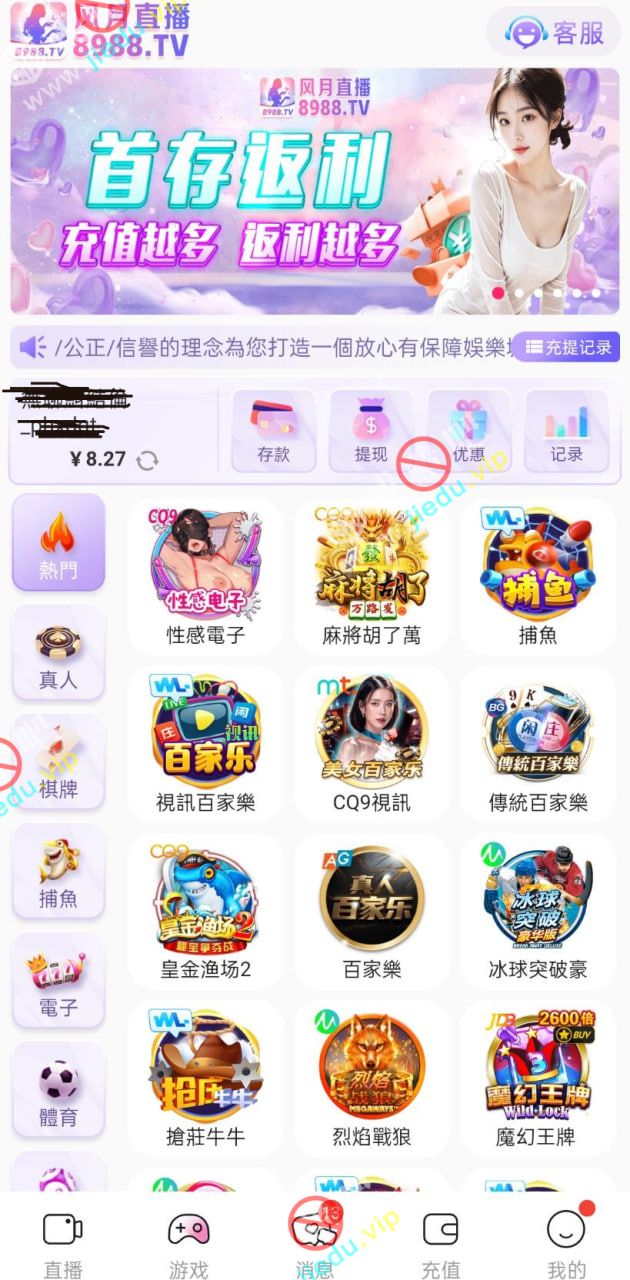630x1280 pixels.
Task: Go to the 消息 tab
Action: (x=314, y=1243)
